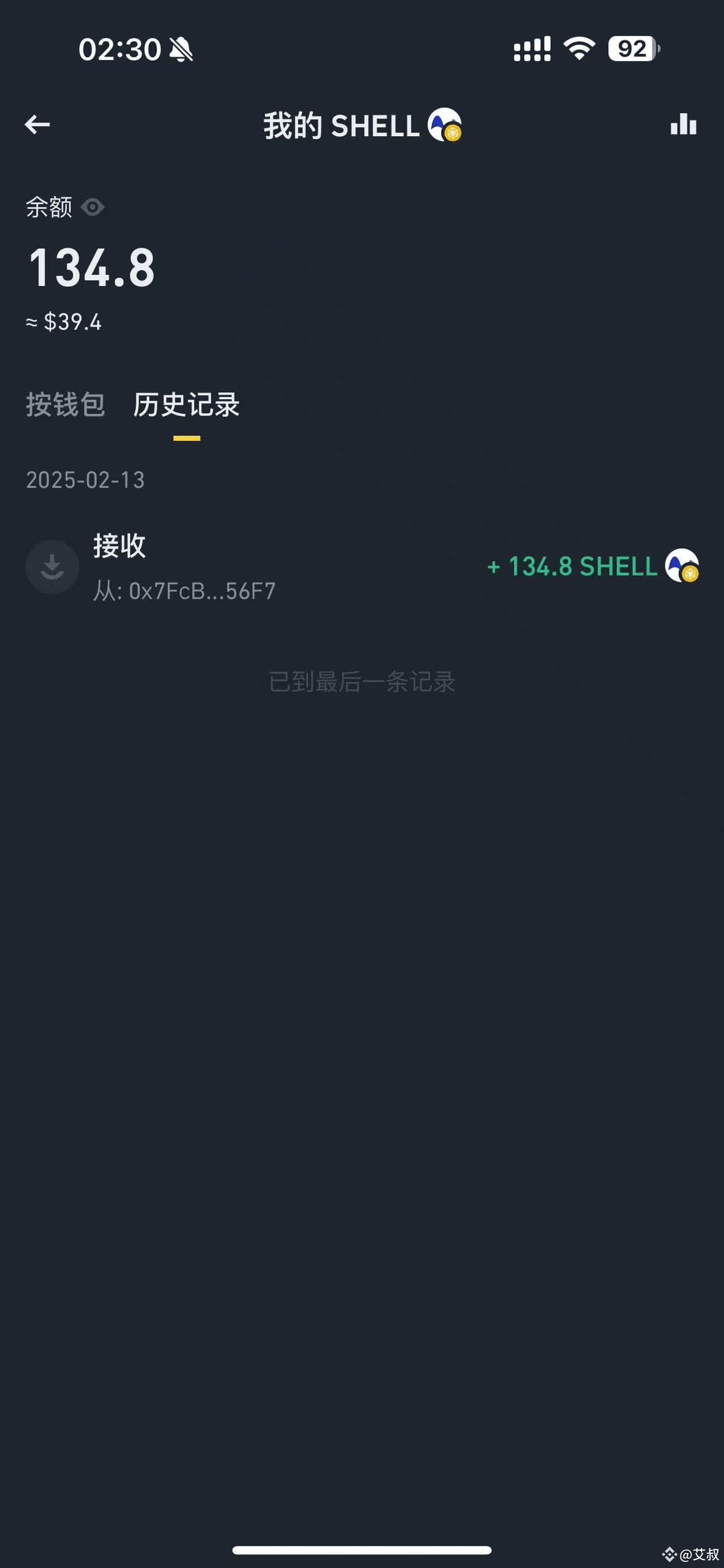This screenshot has width=724, height=1568.
Task: Tap the home indicator bar at the bottom
Action: [x=361, y=1549]
